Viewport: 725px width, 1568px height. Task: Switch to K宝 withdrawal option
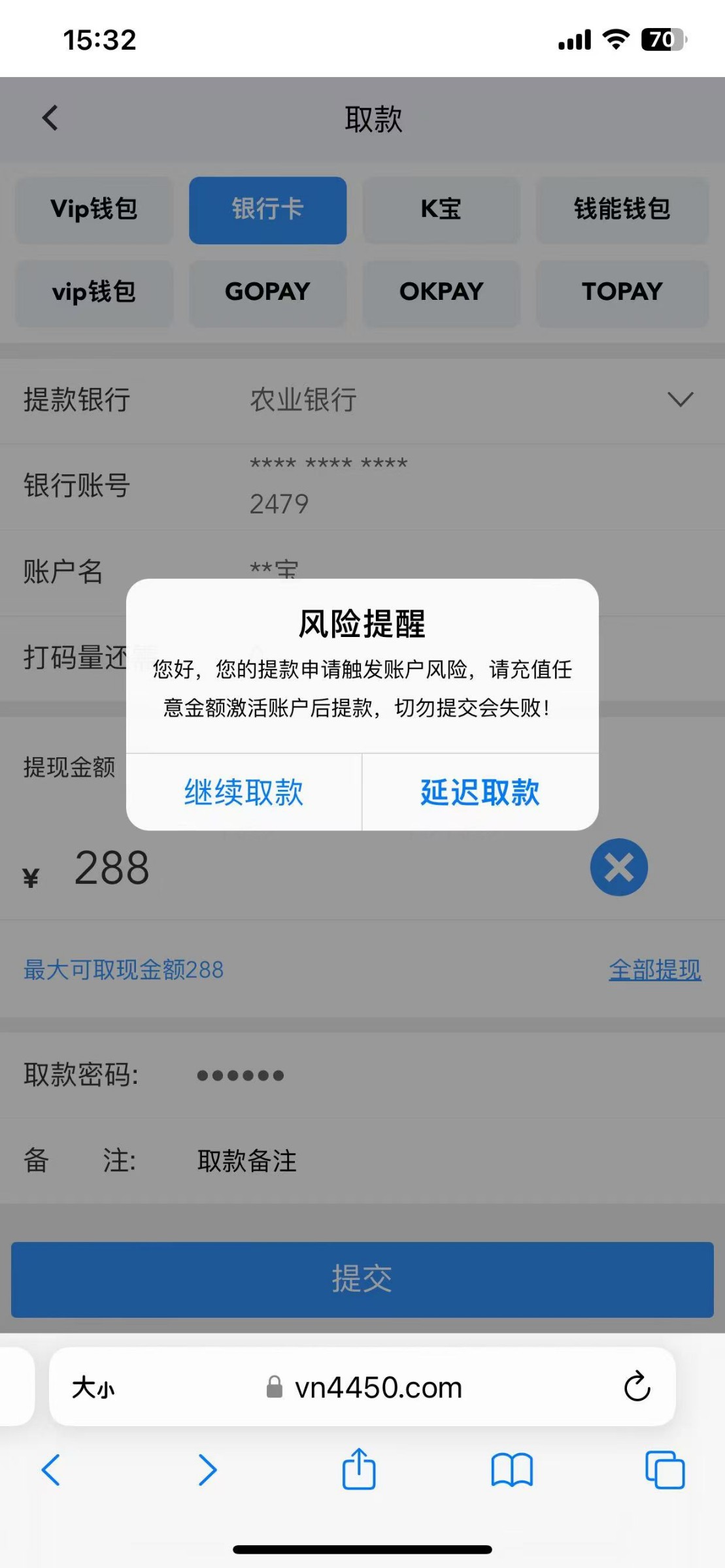(x=441, y=210)
